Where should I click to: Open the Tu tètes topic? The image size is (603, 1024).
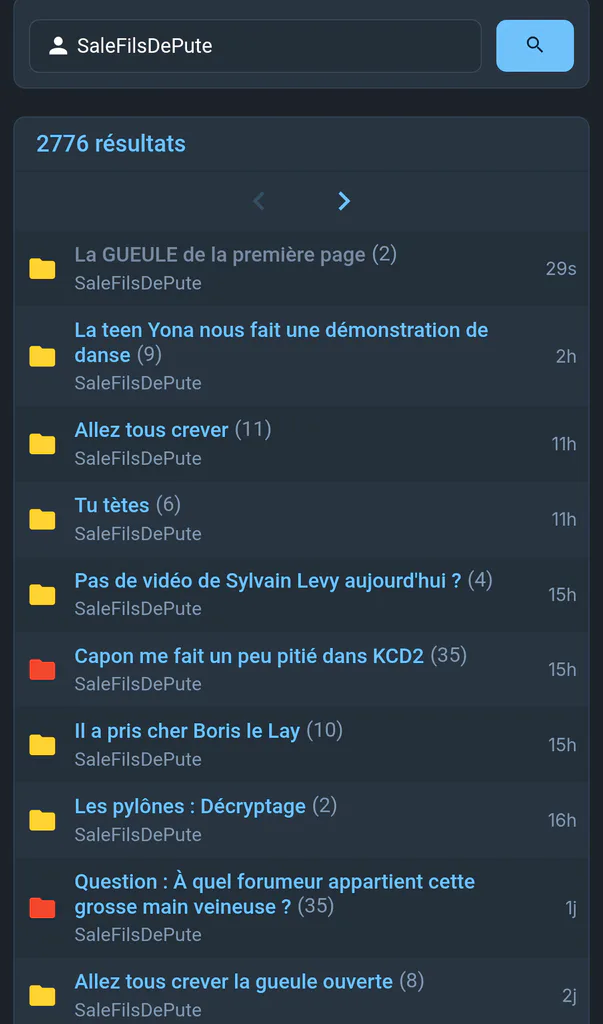tap(112, 505)
